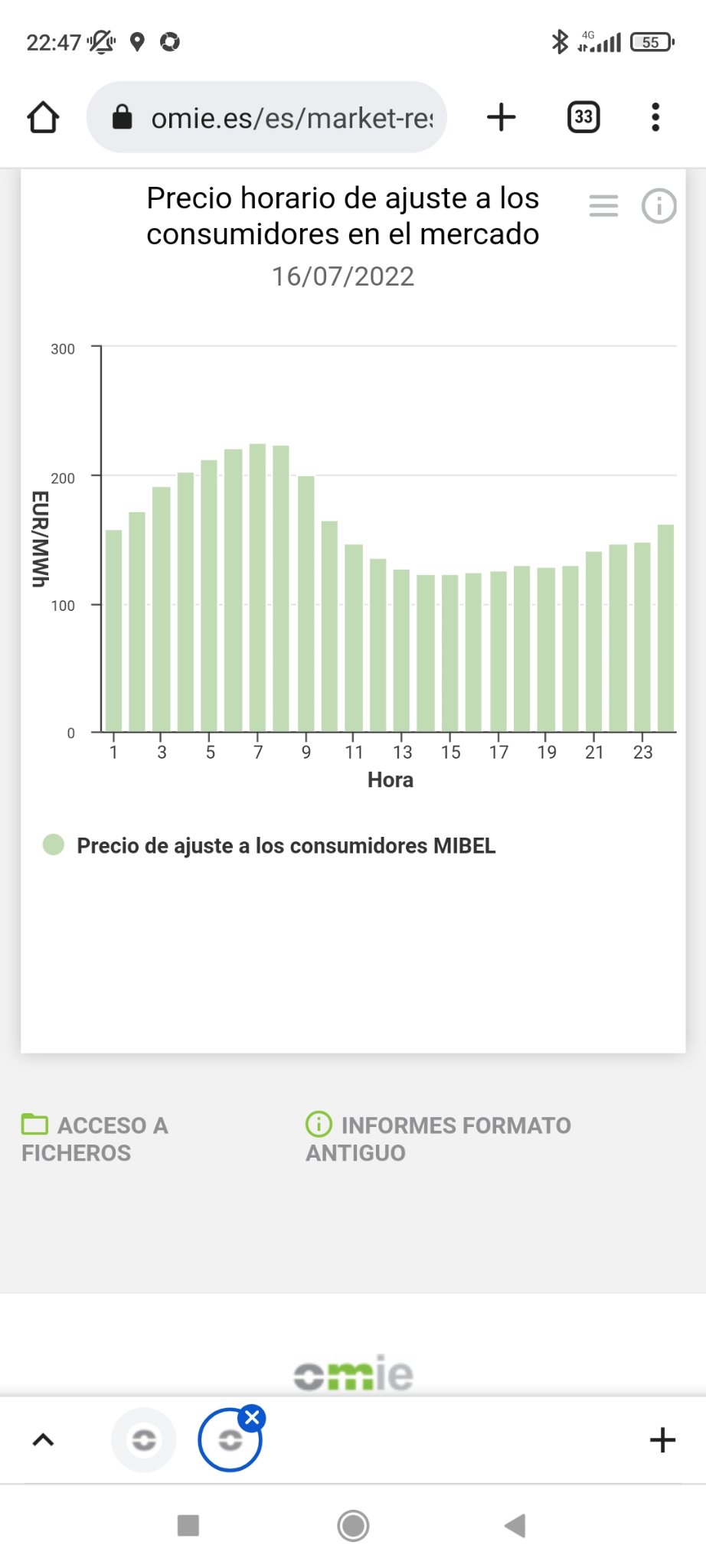The width and height of the screenshot is (706, 1568).
Task: Open Informes Formato Antiguo link
Action: coord(438,1138)
